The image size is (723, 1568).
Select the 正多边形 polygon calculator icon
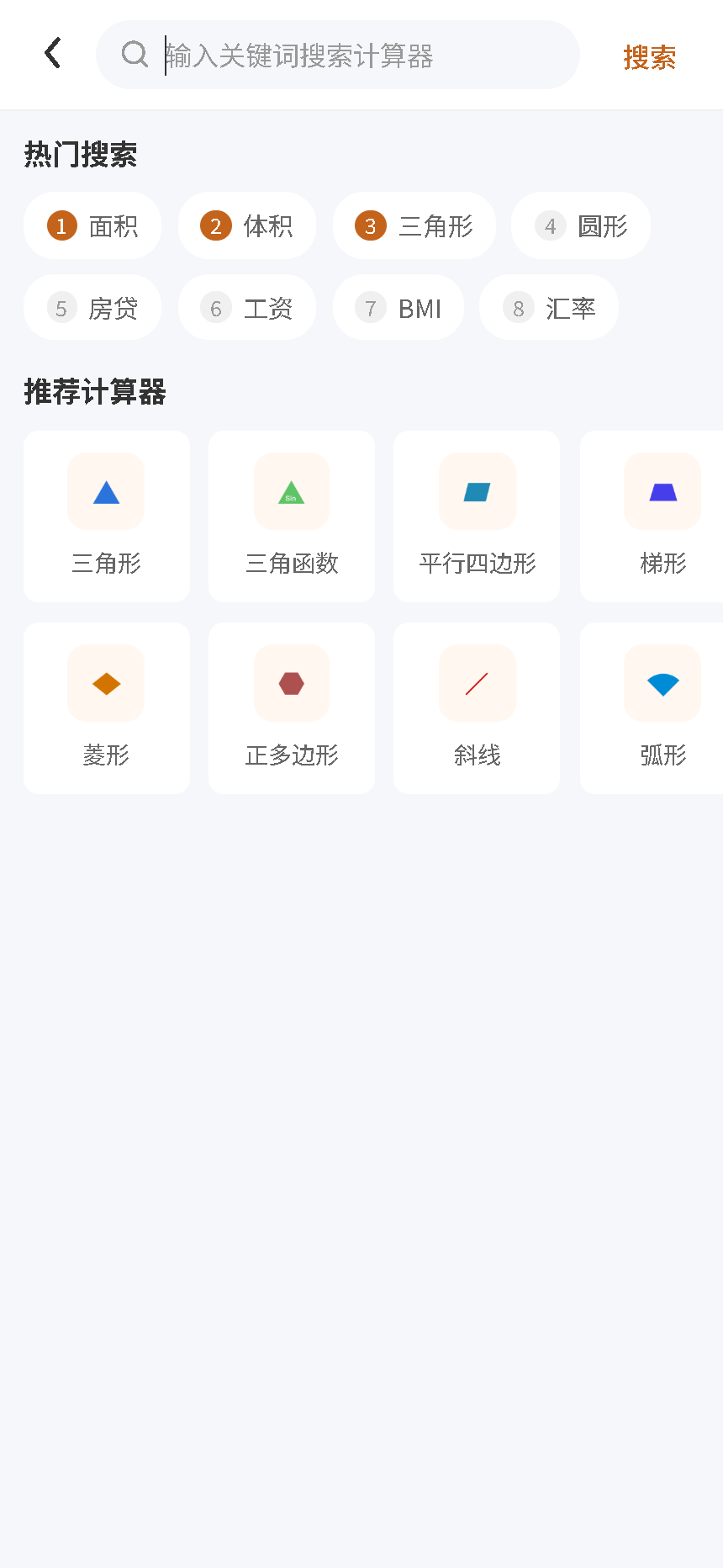(291, 683)
